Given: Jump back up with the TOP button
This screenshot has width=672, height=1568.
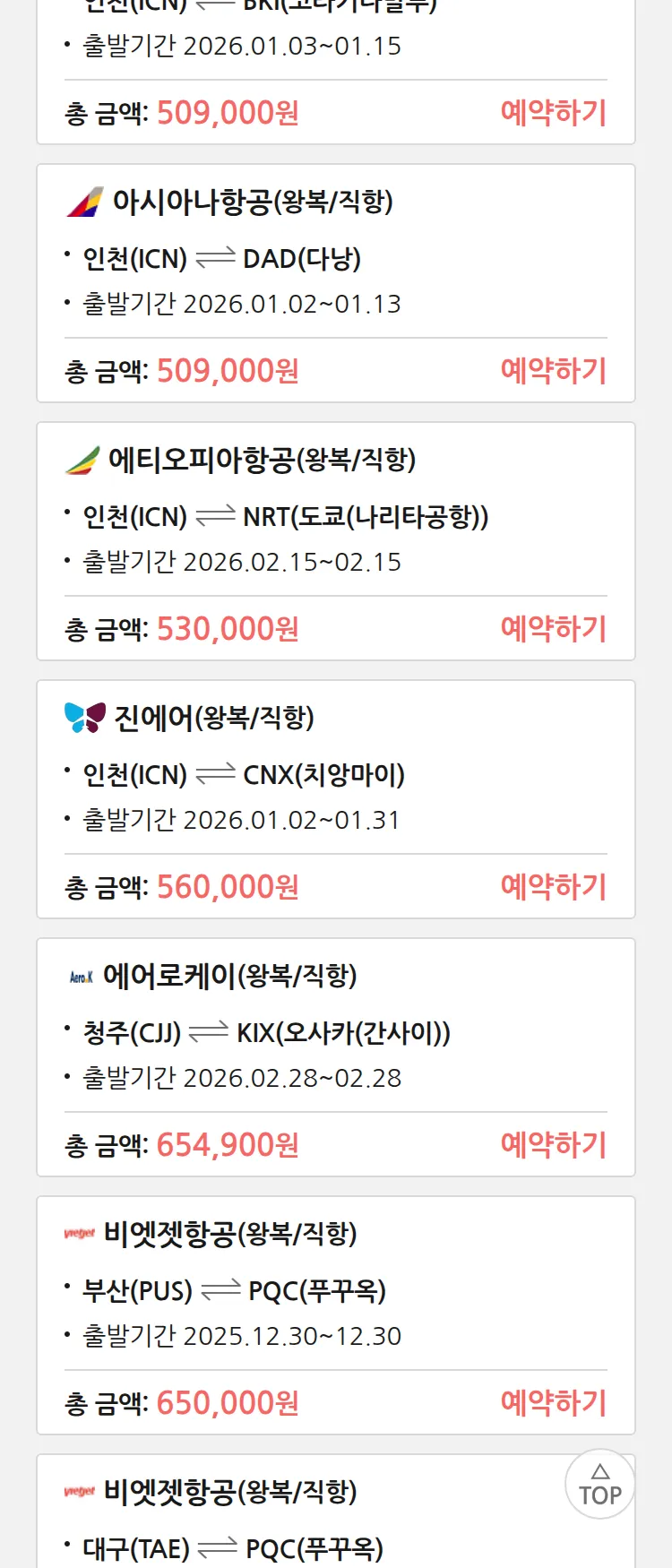Looking at the screenshot, I should (599, 1485).
